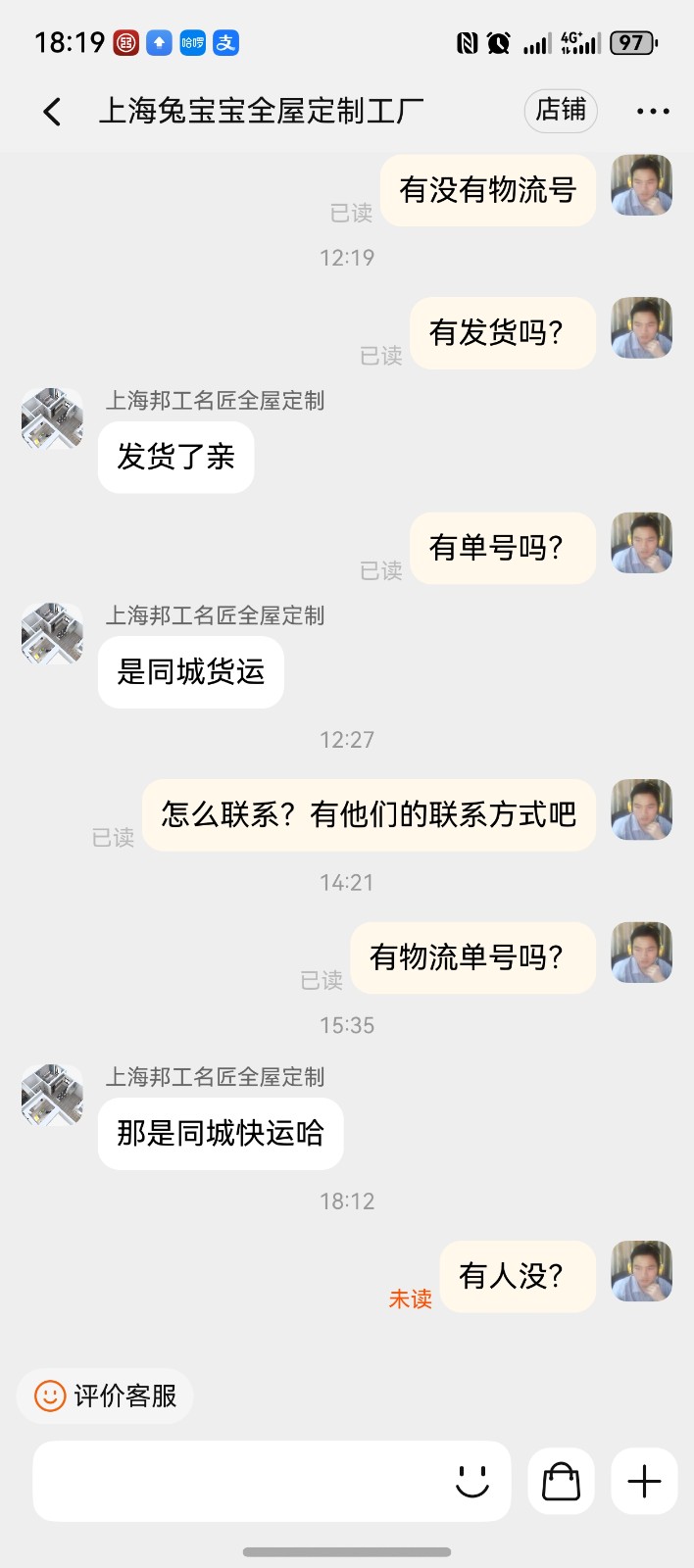Viewport: 694px width, 1568px height.
Task: Focus the message input box
Action: [x=240, y=1481]
